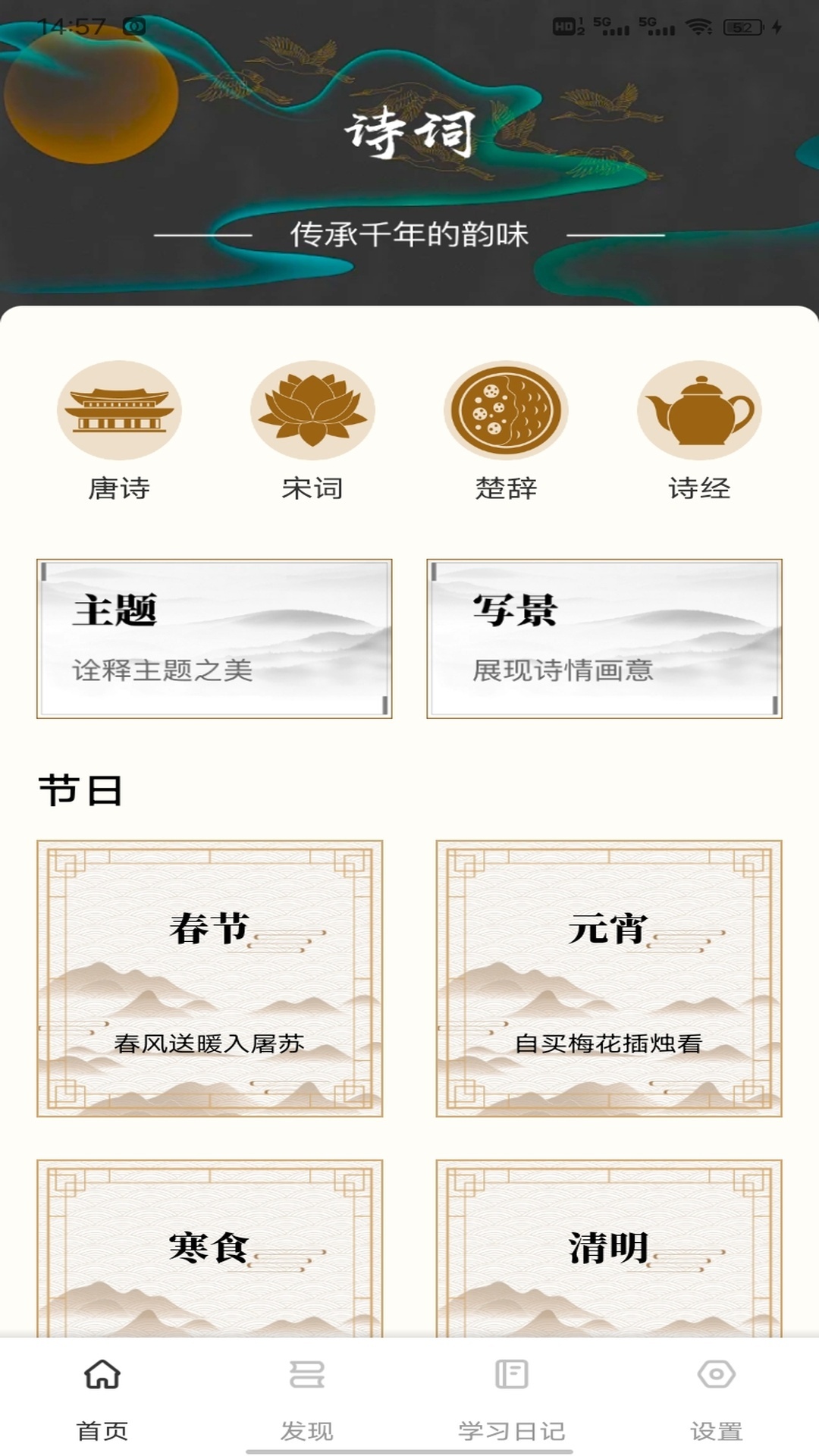Open the 春节 festival card
This screenshot has width=819, height=1456.
tap(209, 978)
